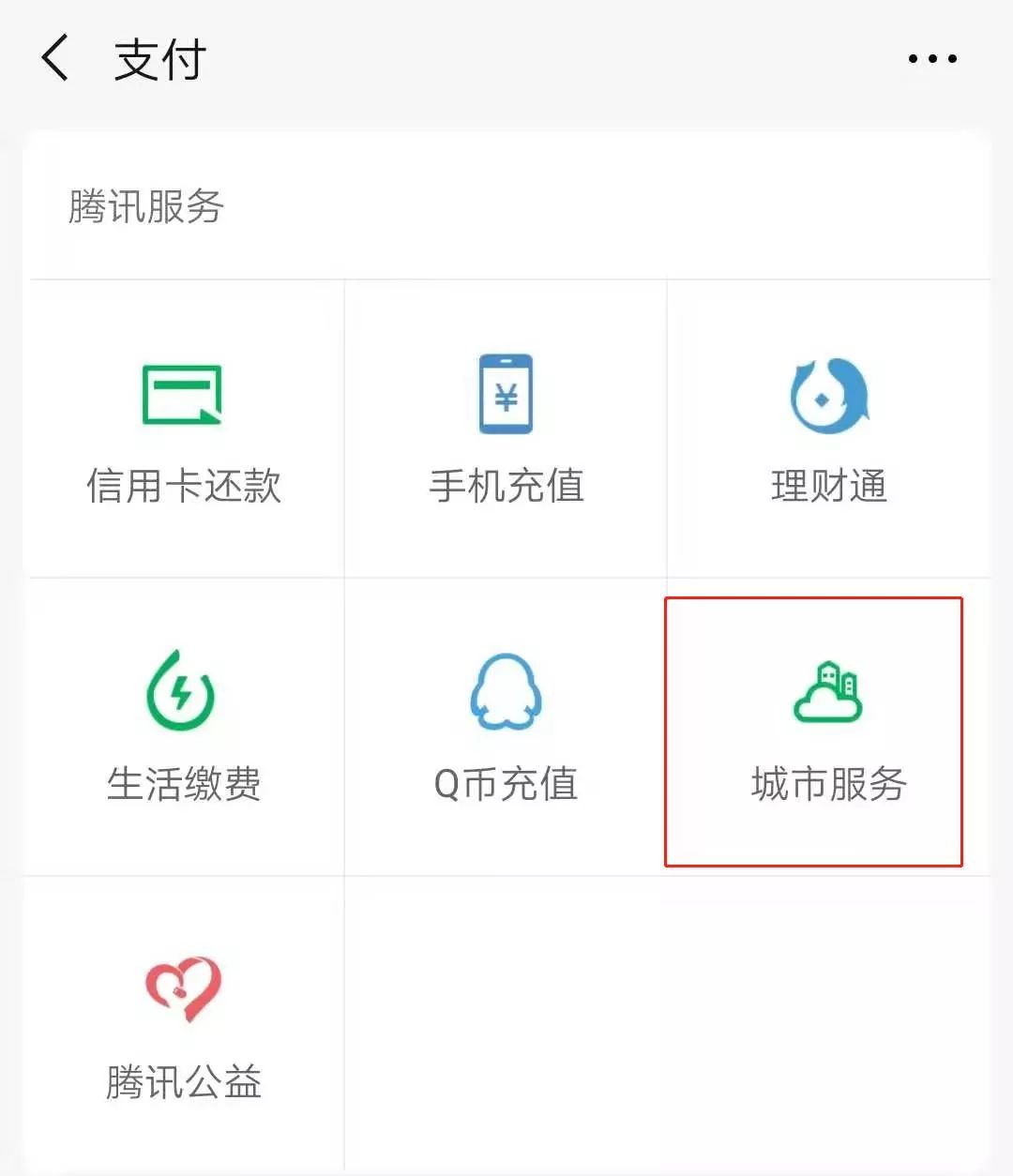Tap the 手机充值 text label
Image resolution: width=1013 pixels, height=1176 pixels.
[x=506, y=487]
